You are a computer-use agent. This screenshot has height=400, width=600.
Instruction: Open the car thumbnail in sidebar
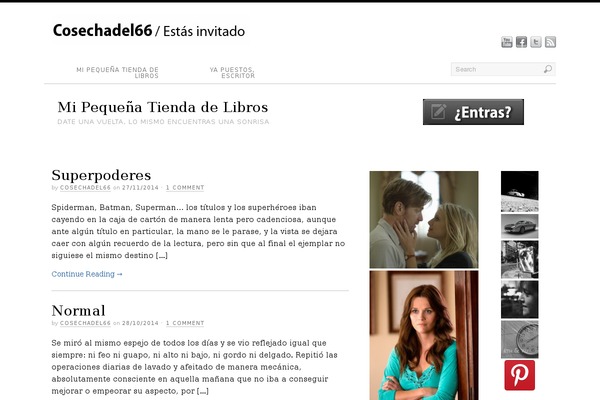tap(519, 225)
